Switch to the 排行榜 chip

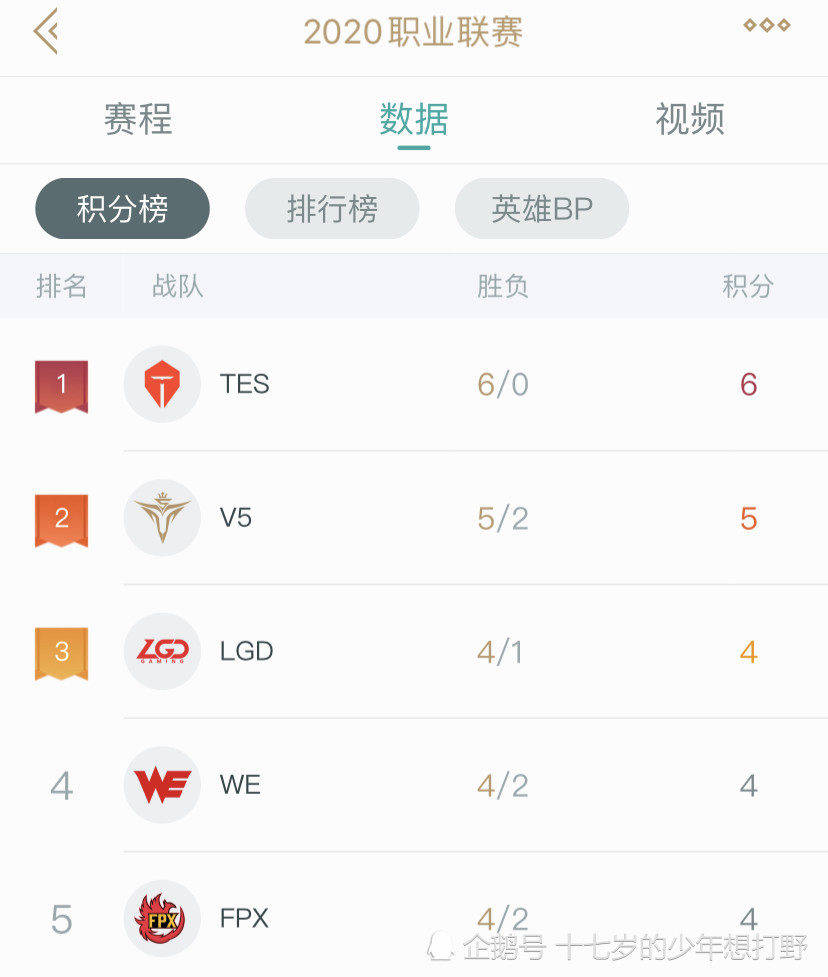click(332, 209)
